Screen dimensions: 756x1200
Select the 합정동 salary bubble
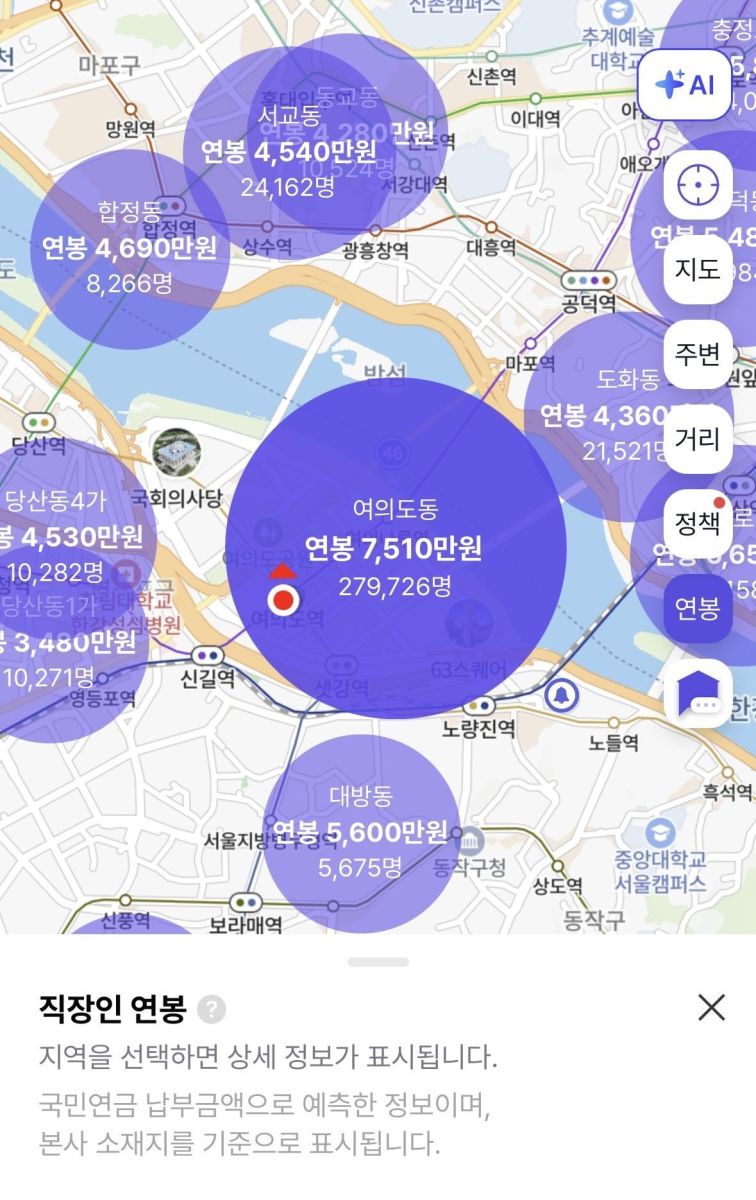[x=129, y=248]
